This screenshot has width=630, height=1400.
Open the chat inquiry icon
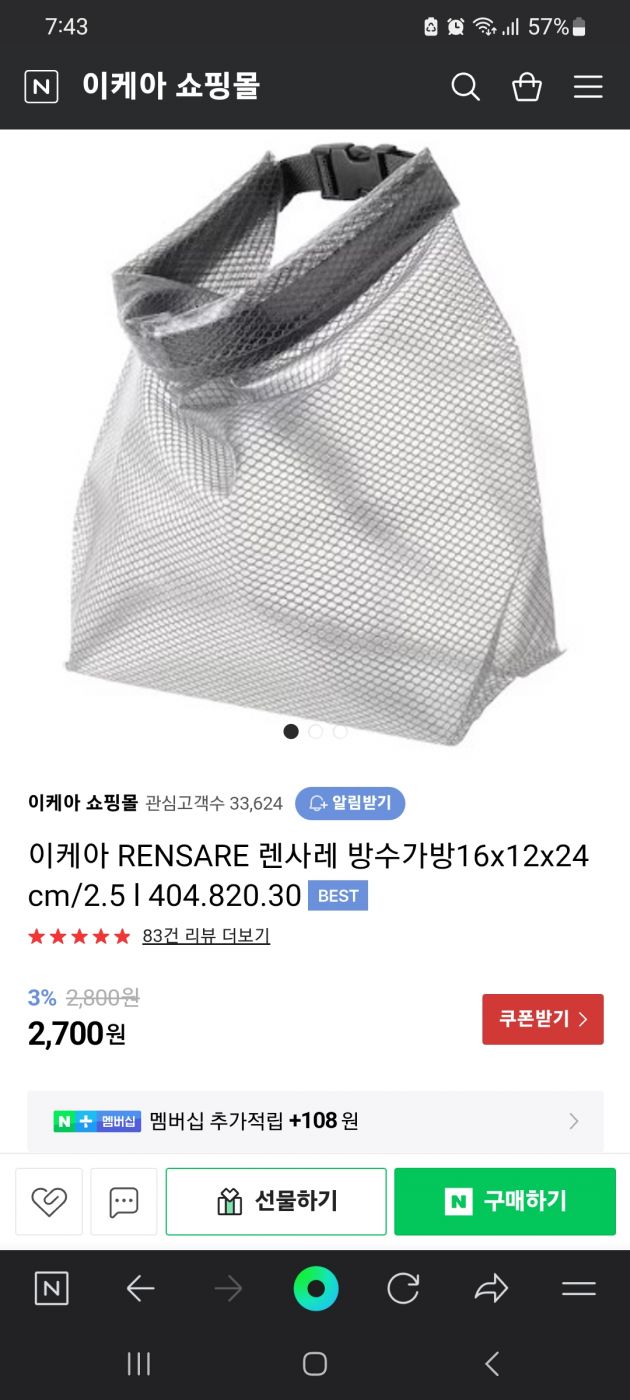coord(124,1201)
